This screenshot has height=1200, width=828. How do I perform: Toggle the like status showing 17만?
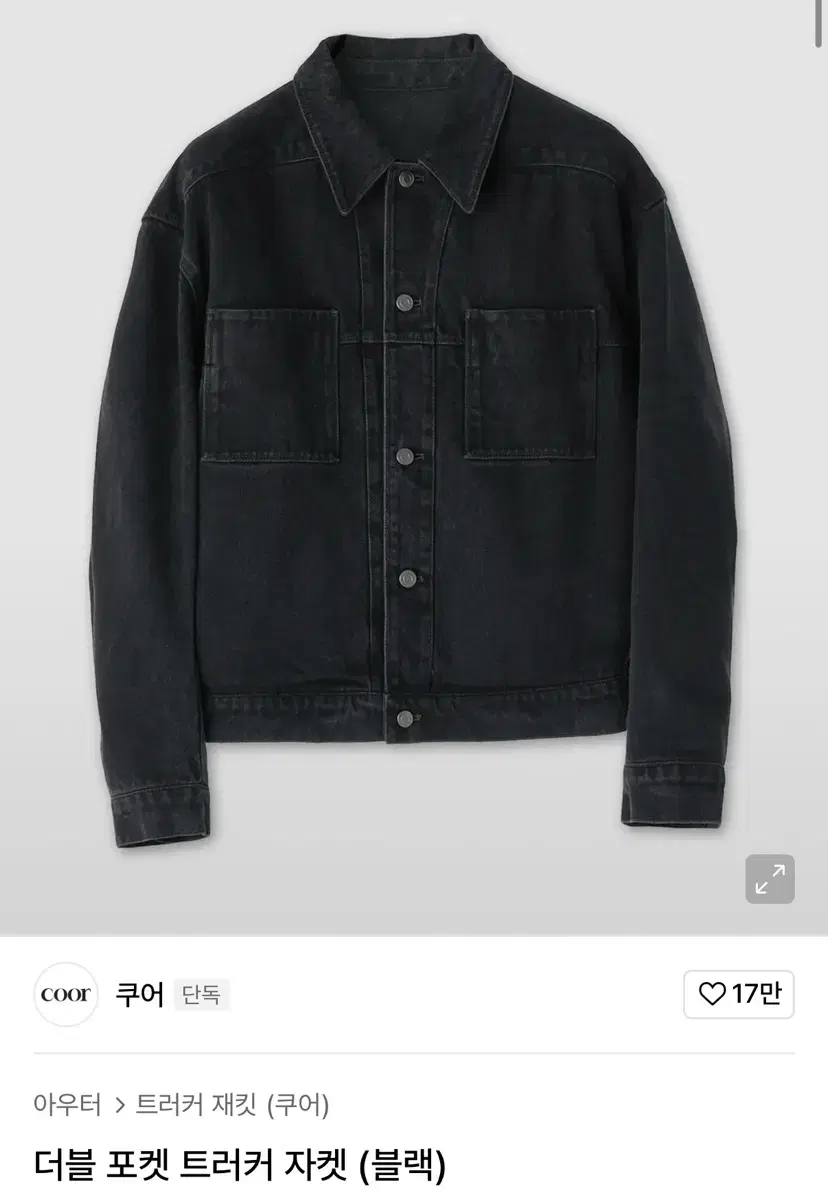(738, 995)
